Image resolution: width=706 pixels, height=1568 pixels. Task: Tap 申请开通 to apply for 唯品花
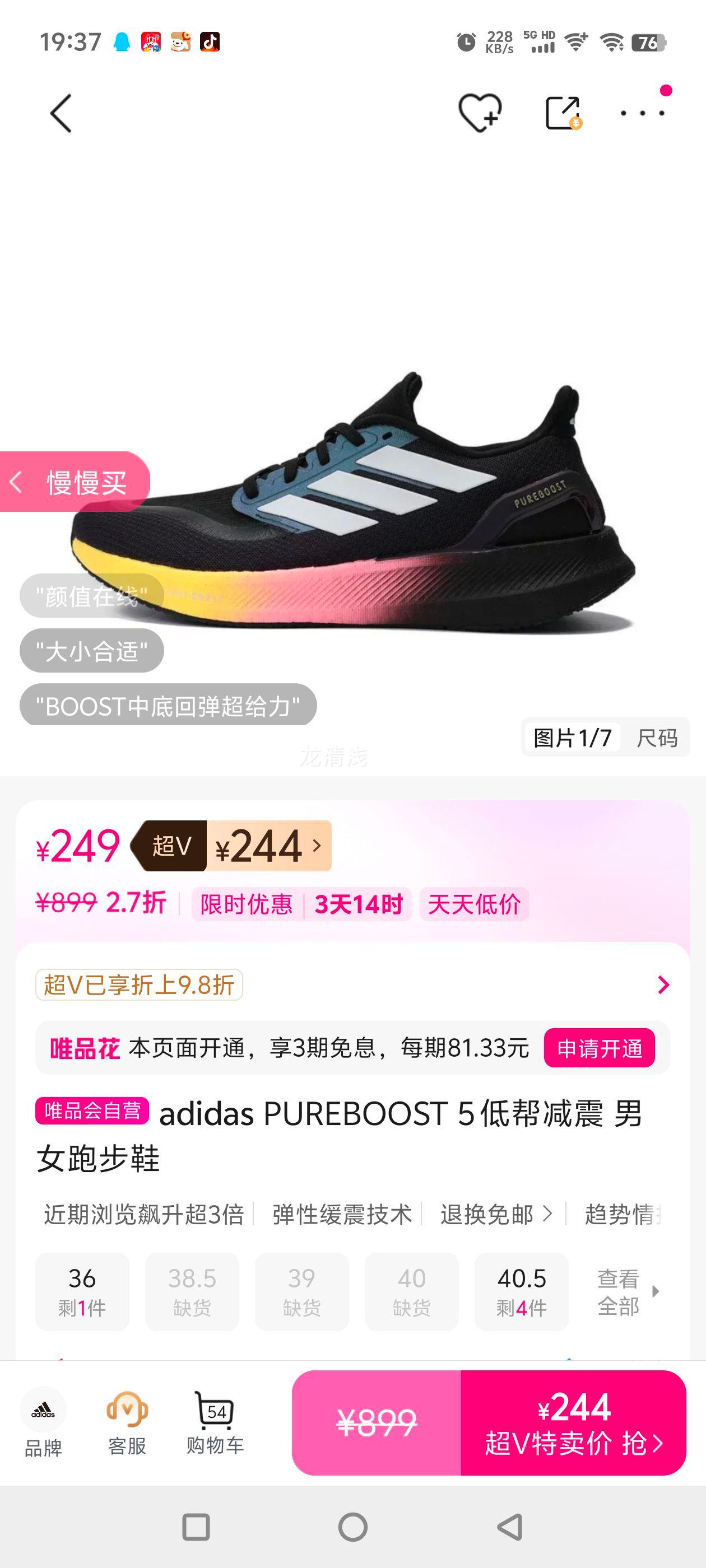tap(598, 1048)
